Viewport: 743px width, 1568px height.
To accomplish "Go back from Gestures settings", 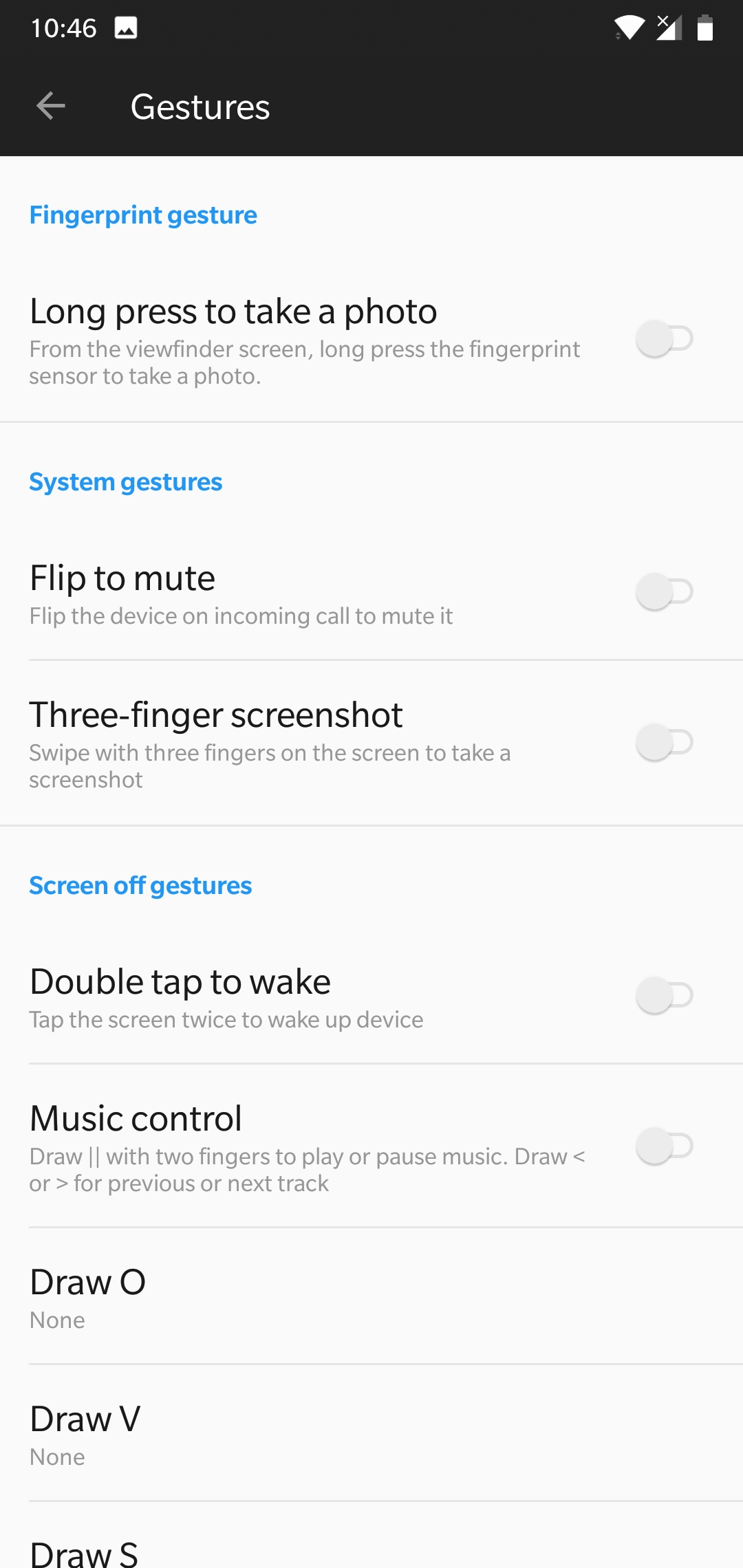I will (x=51, y=107).
